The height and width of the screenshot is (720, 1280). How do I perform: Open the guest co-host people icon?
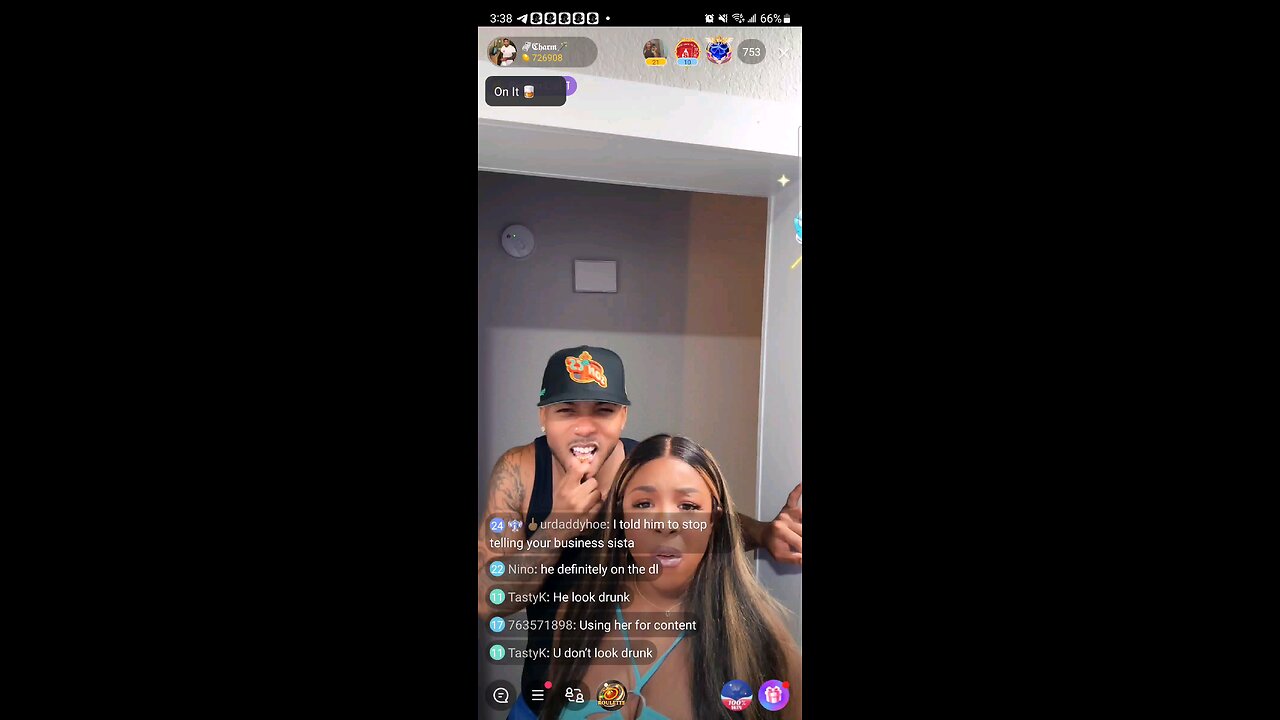pos(574,695)
